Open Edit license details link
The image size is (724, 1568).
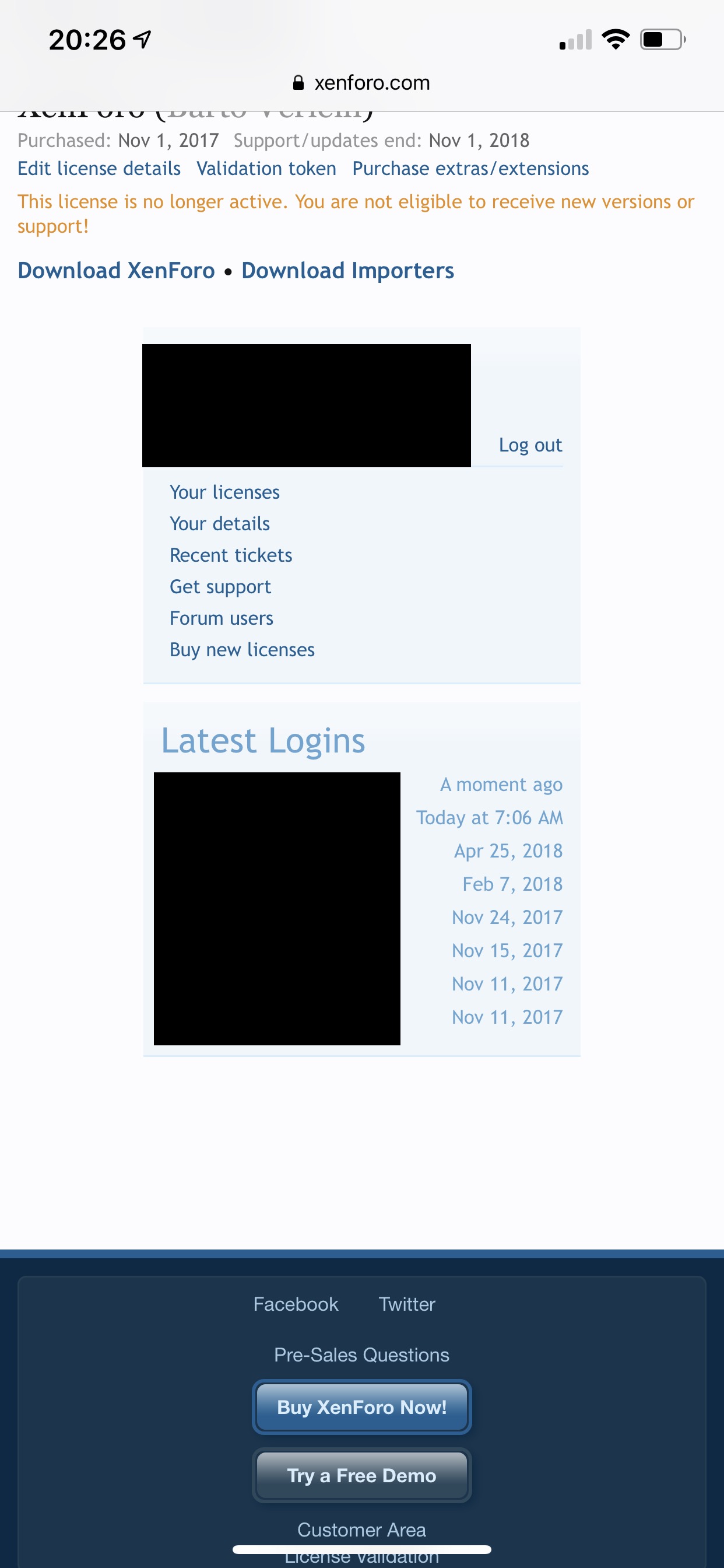[99, 169]
